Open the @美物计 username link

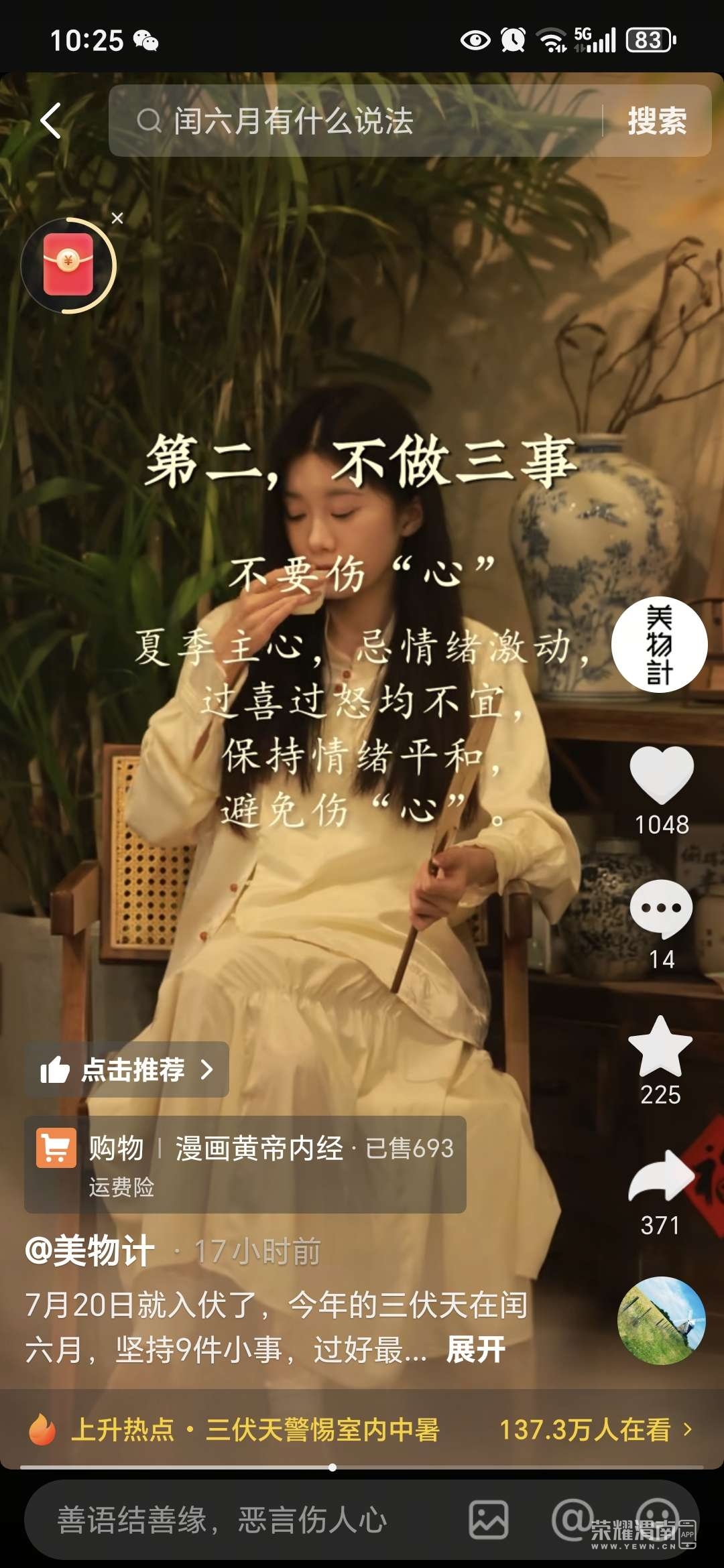(x=90, y=1251)
